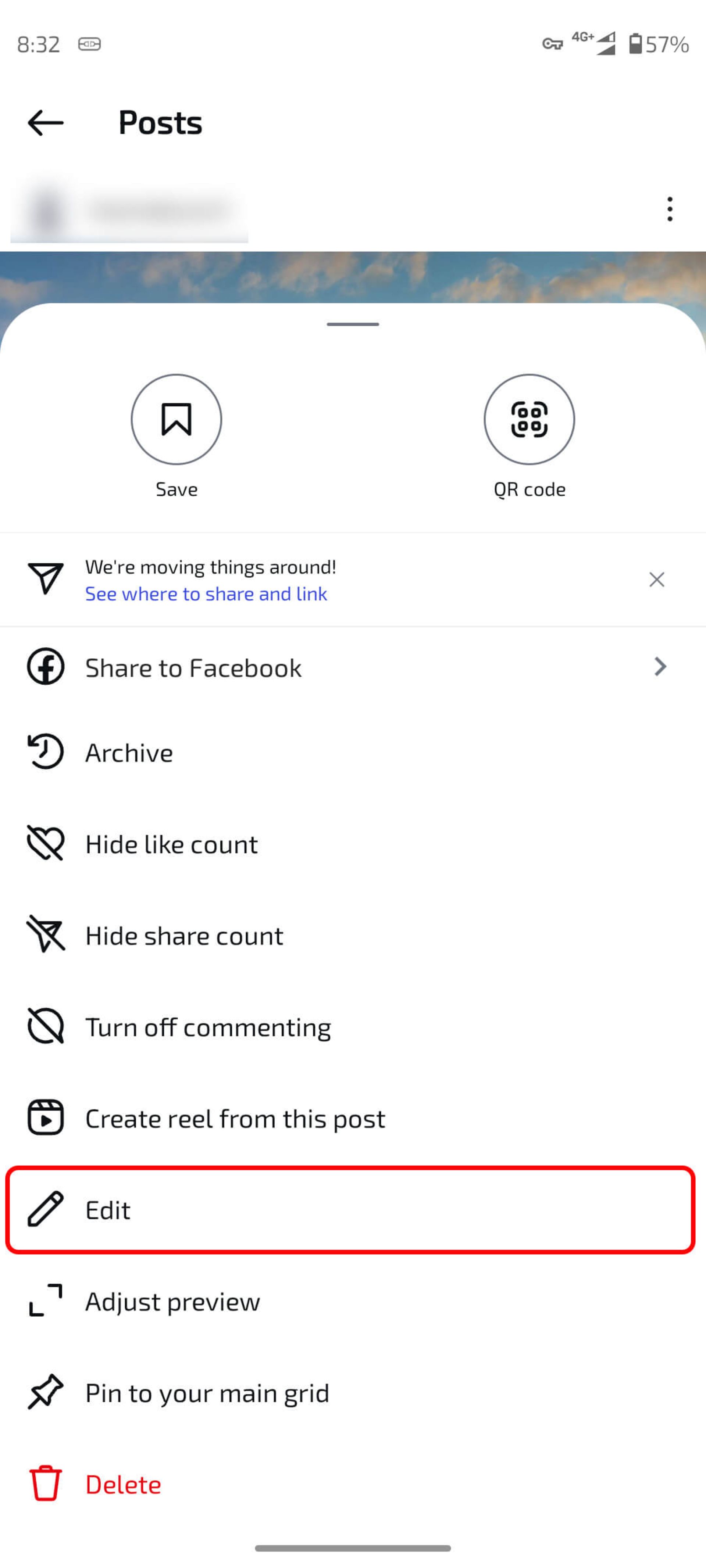706x1568 pixels.
Task: Dismiss the moving things around banner
Action: pyautogui.click(x=656, y=580)
